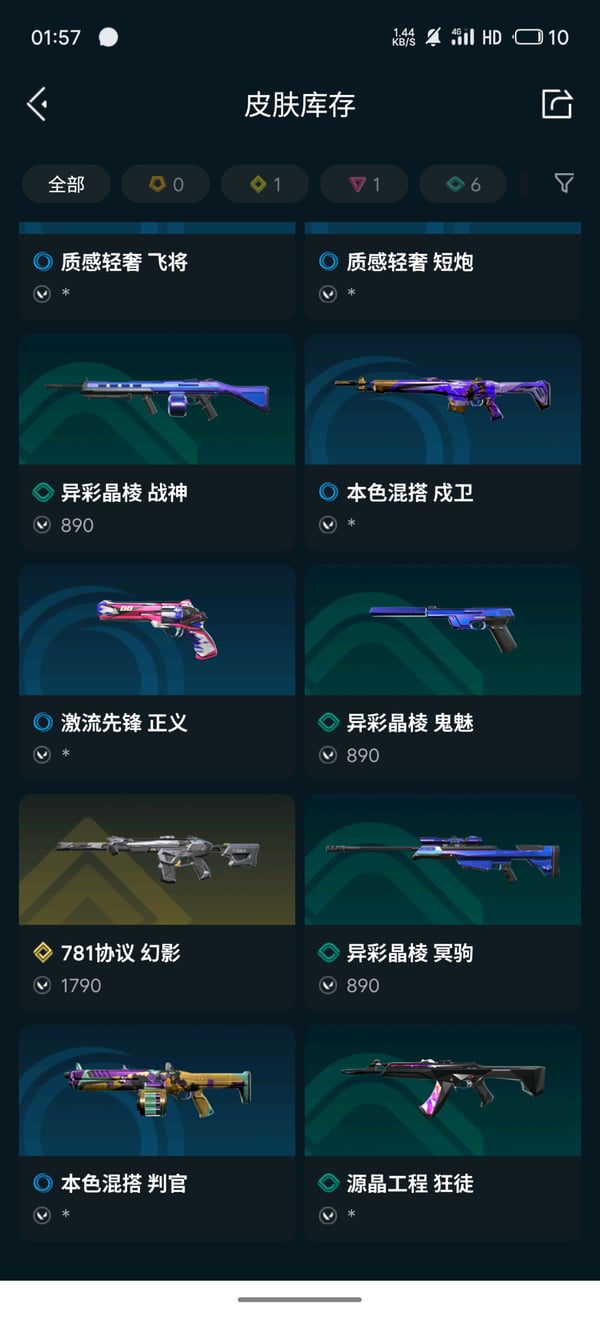
Task: Share the skin inventory
Action: 557,104
